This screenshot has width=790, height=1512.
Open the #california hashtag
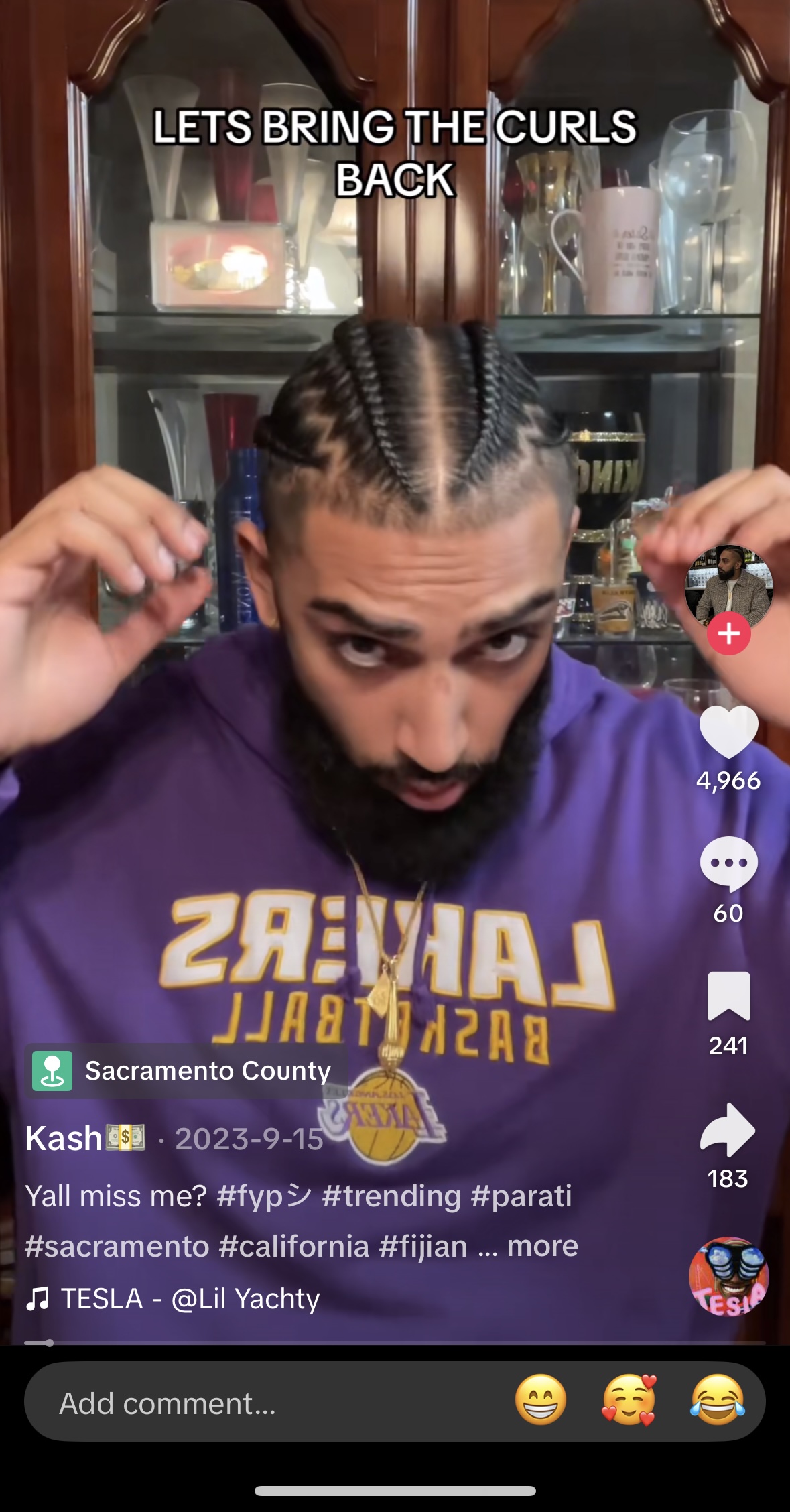coord(294,1247)
